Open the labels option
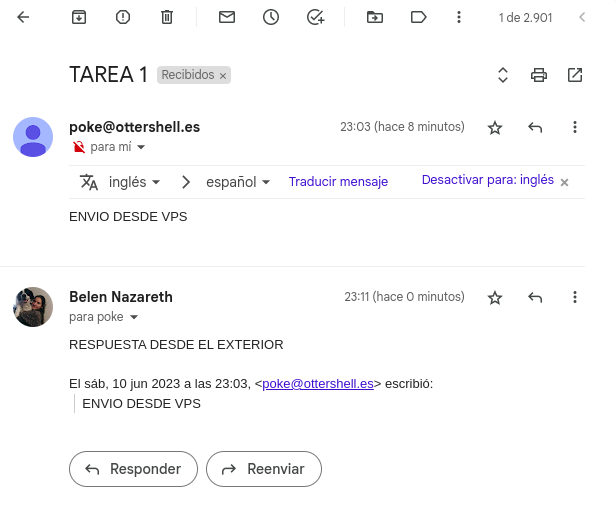This screenshot has width=616, height=506. pos(418,17)
